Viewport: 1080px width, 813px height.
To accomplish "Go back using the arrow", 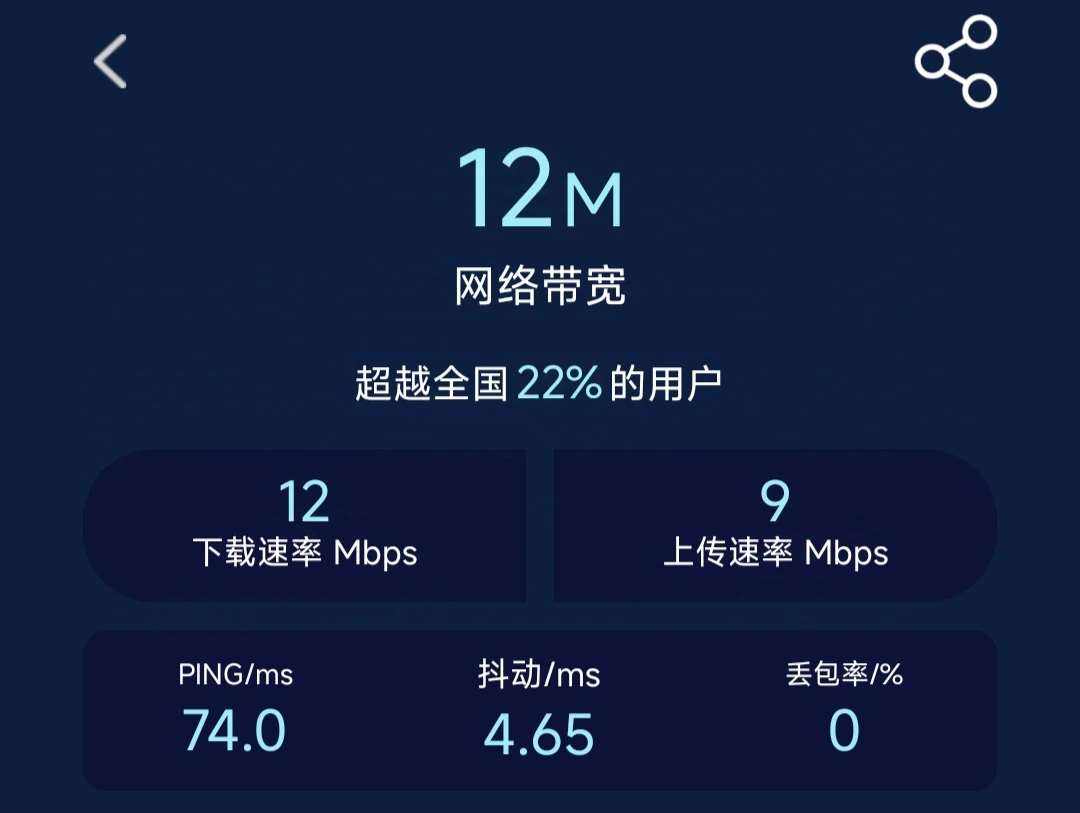I will pyautogui.click(x=110, y=62).
